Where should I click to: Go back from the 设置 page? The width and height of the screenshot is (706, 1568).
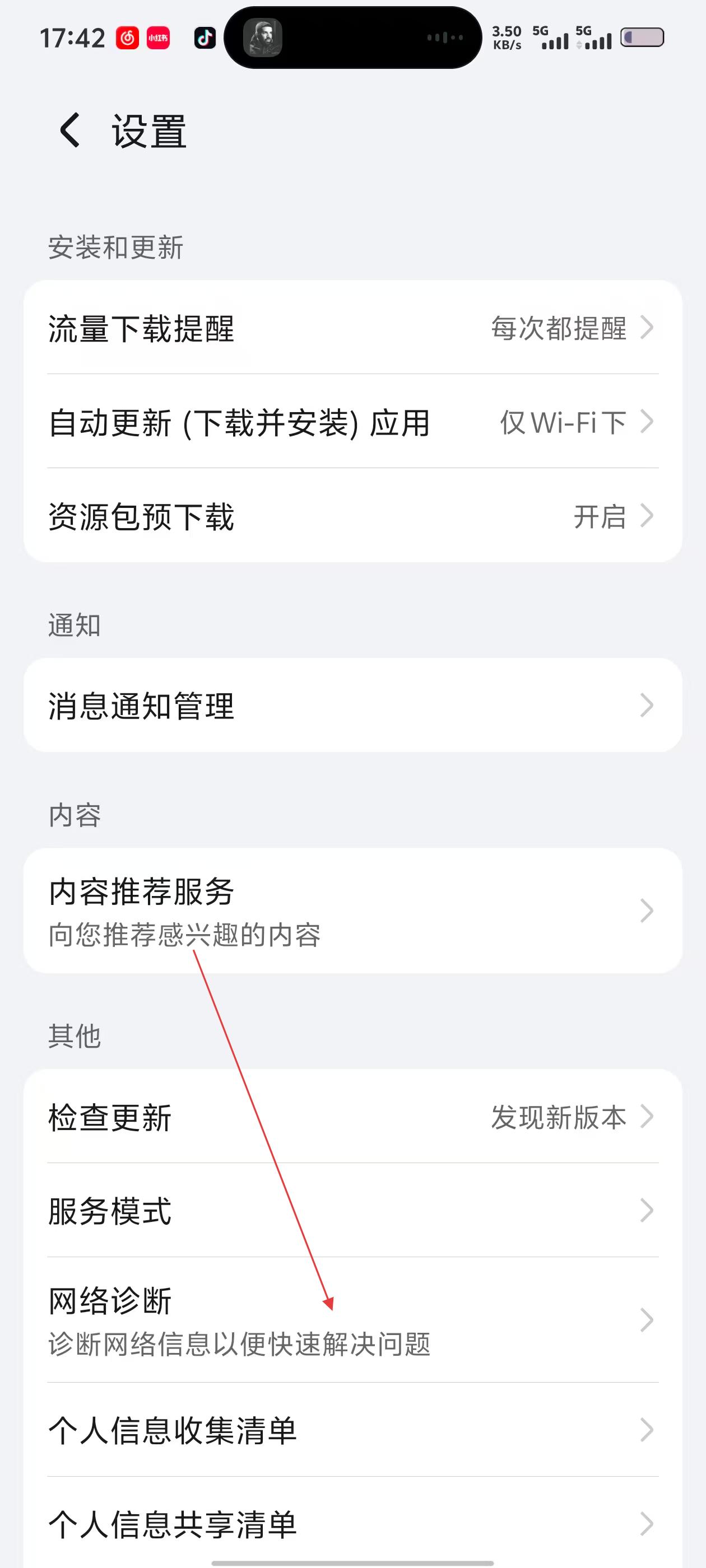tap(70, 130)
